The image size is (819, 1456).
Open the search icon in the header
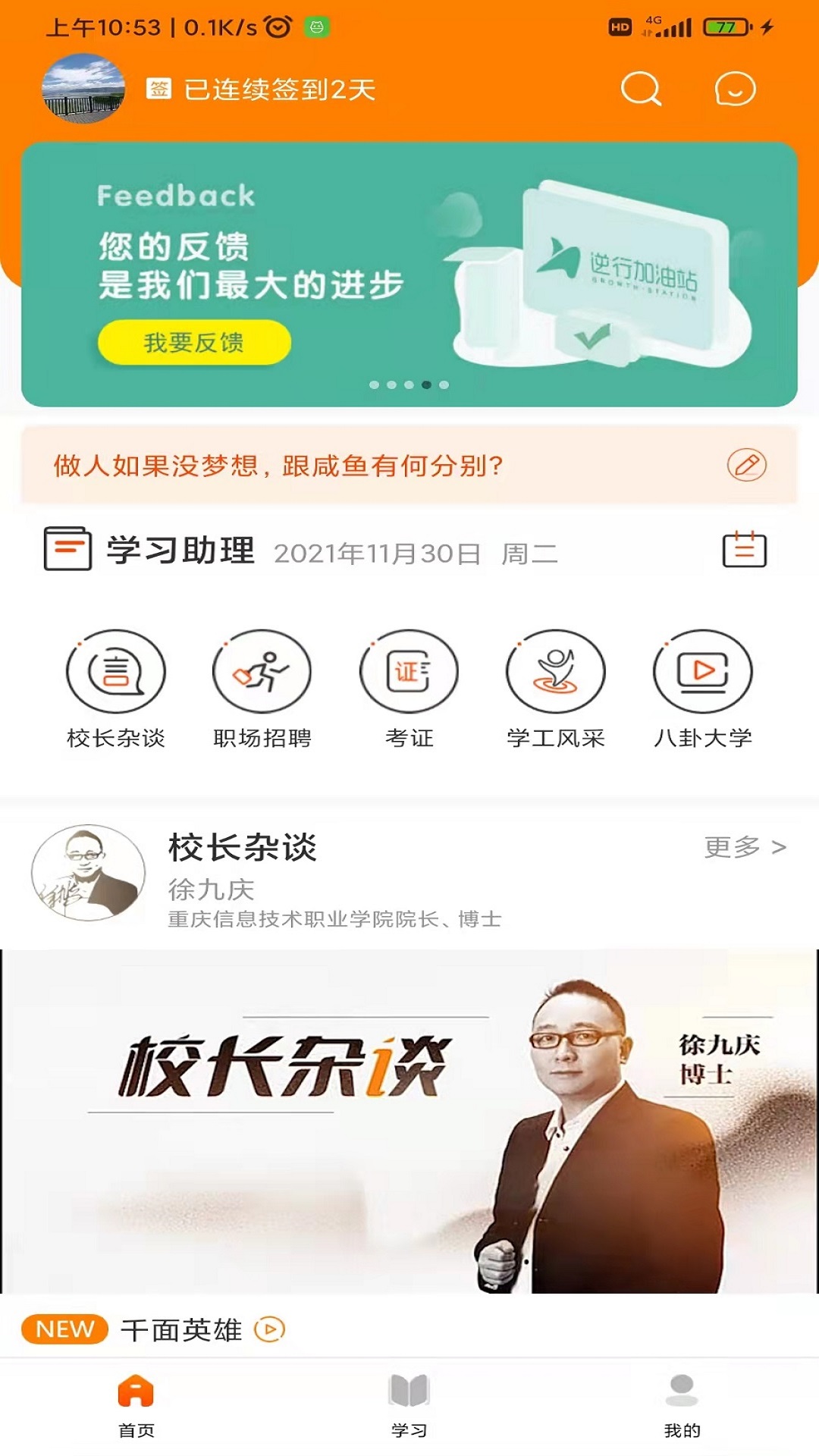click(x=641, y=89)
